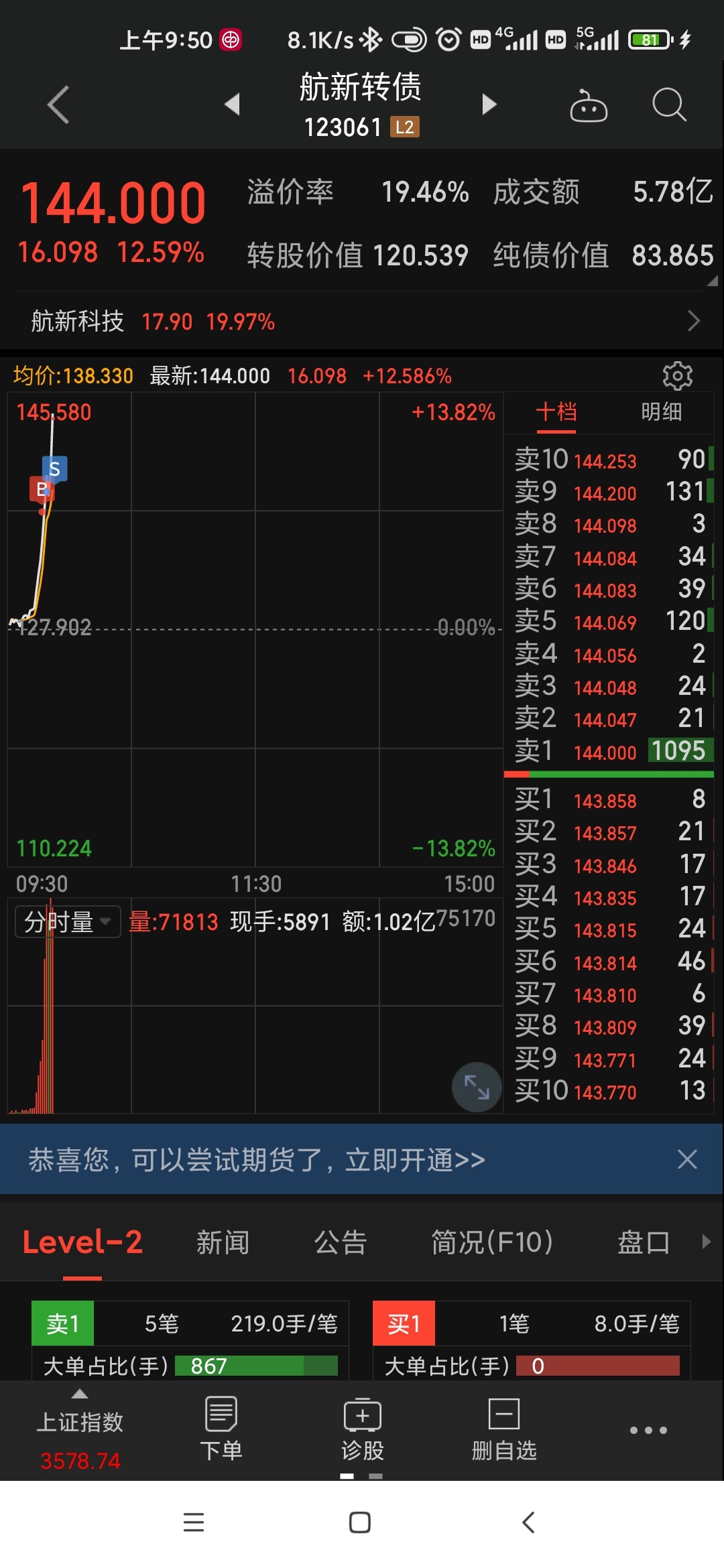The image size is (724, 1568).
Task: Select the 十档 order book tab
Action: (556, 411)
